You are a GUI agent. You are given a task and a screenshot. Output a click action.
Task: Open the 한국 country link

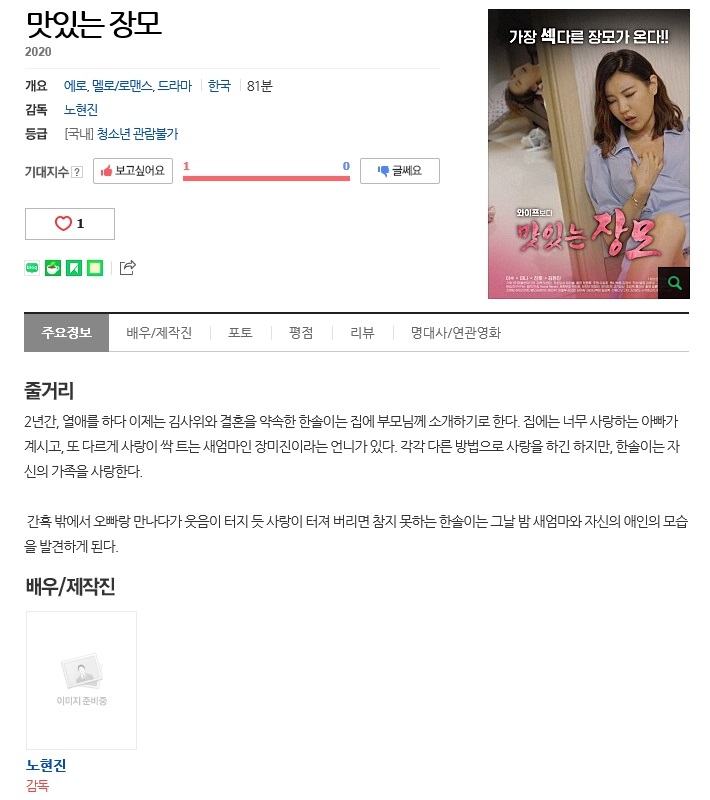tap(219, 86)
